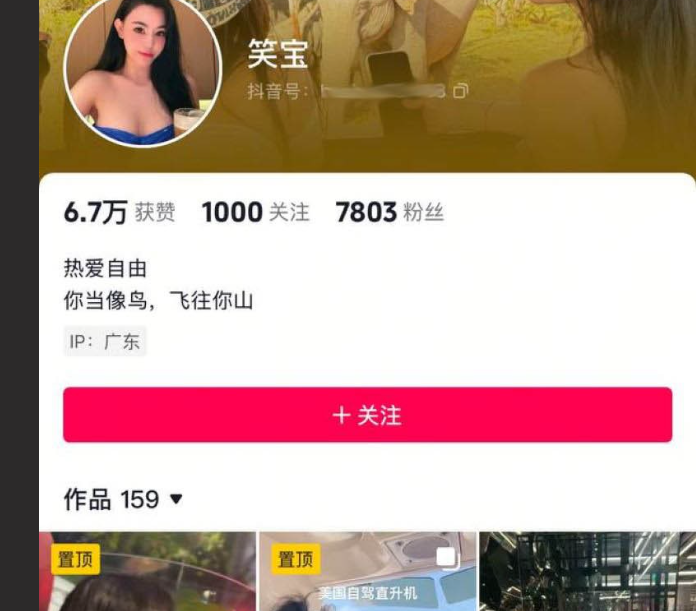View the 1000 关注 following list
The image size is (696, 611).
coord(255,212)
